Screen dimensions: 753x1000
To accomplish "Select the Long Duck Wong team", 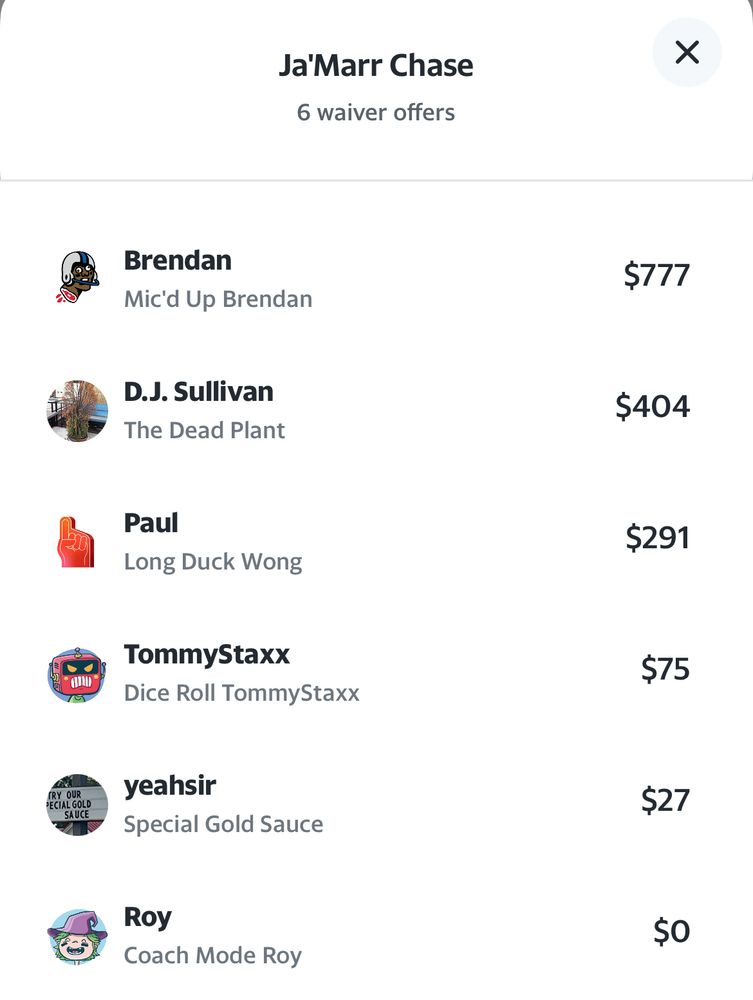I will click(212, 562).
